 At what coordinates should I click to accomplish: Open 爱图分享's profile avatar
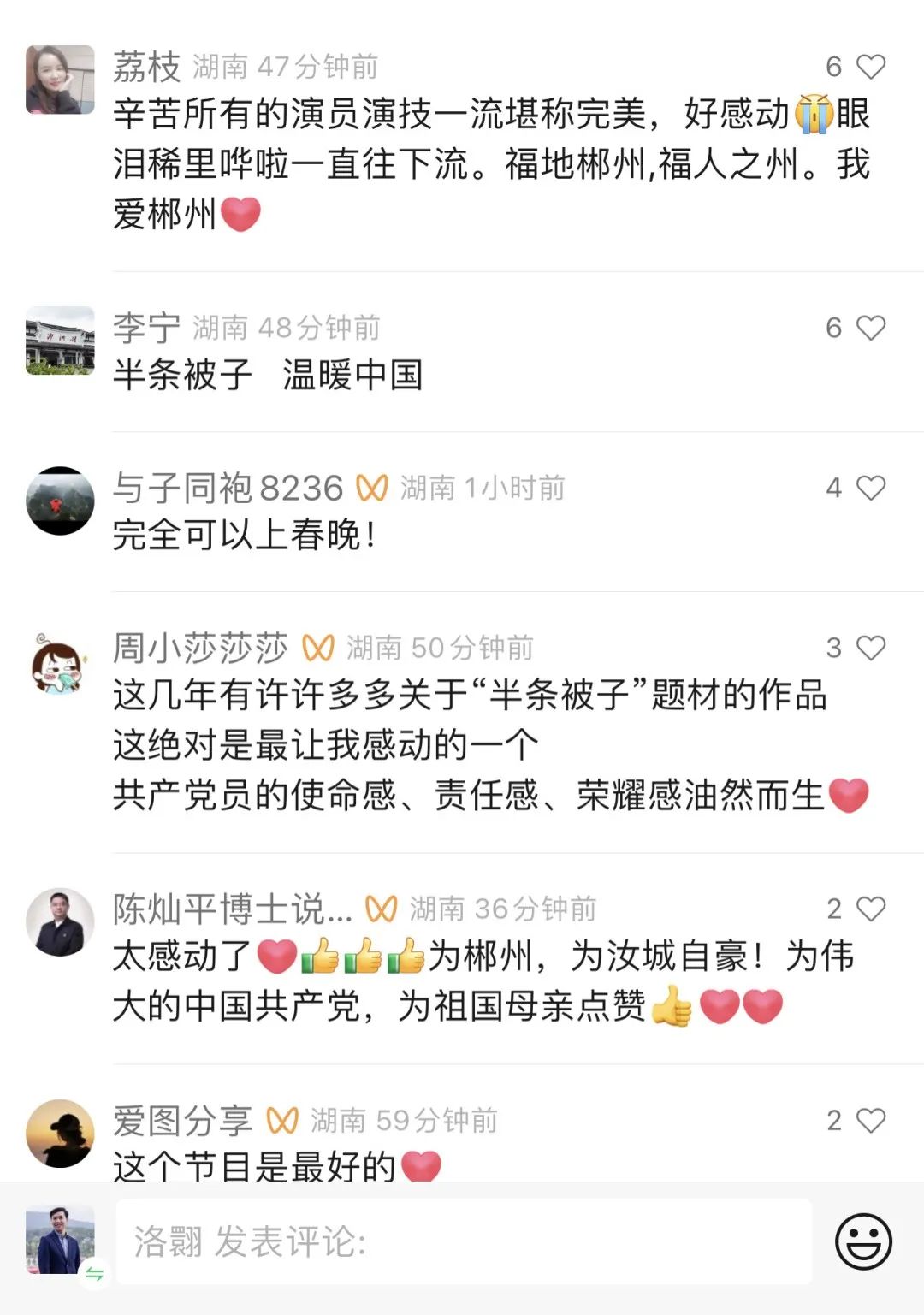tap(60, 1134)
